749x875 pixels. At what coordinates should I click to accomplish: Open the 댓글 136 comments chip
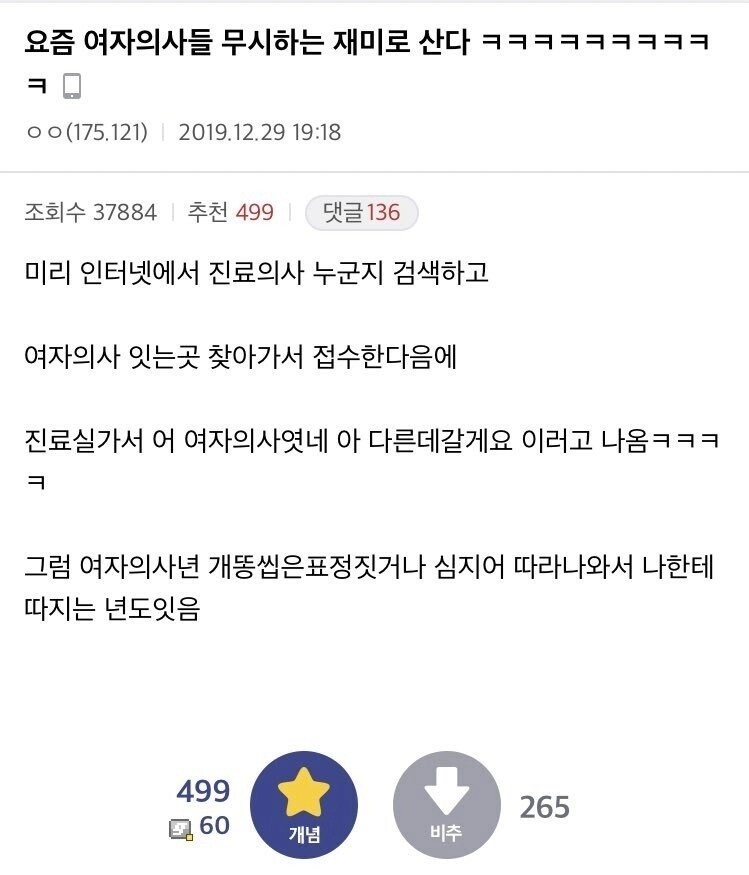(361, 212)
